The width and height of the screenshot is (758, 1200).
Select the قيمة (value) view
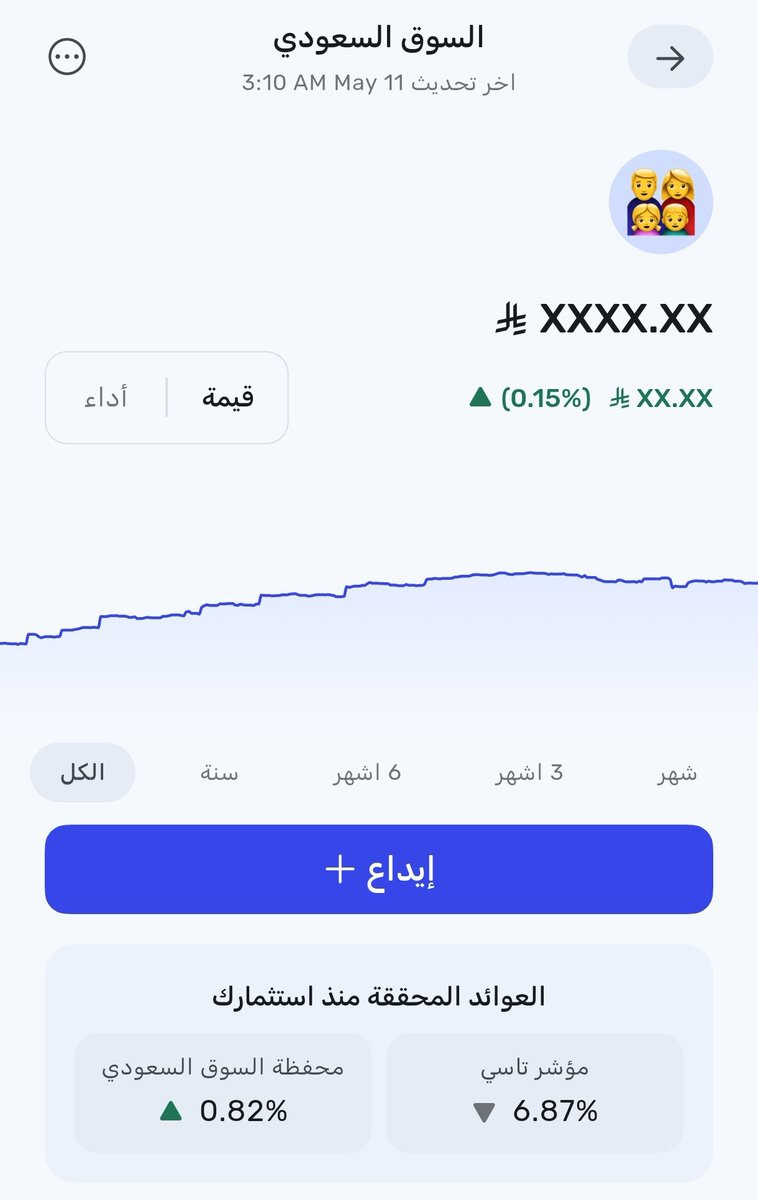(228, 398)
